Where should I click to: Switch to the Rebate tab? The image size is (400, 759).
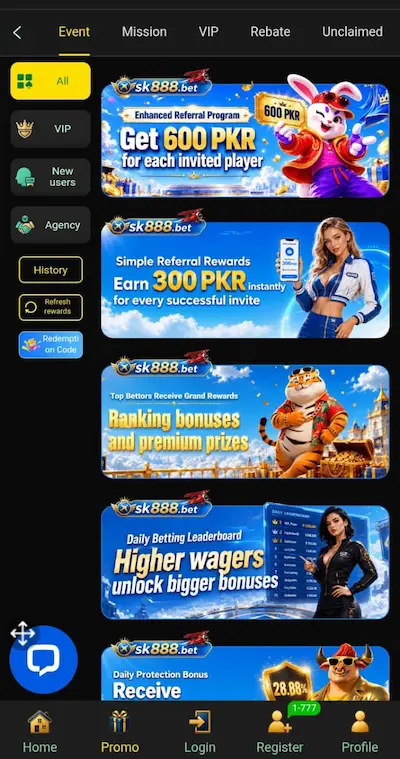[270, 32]
